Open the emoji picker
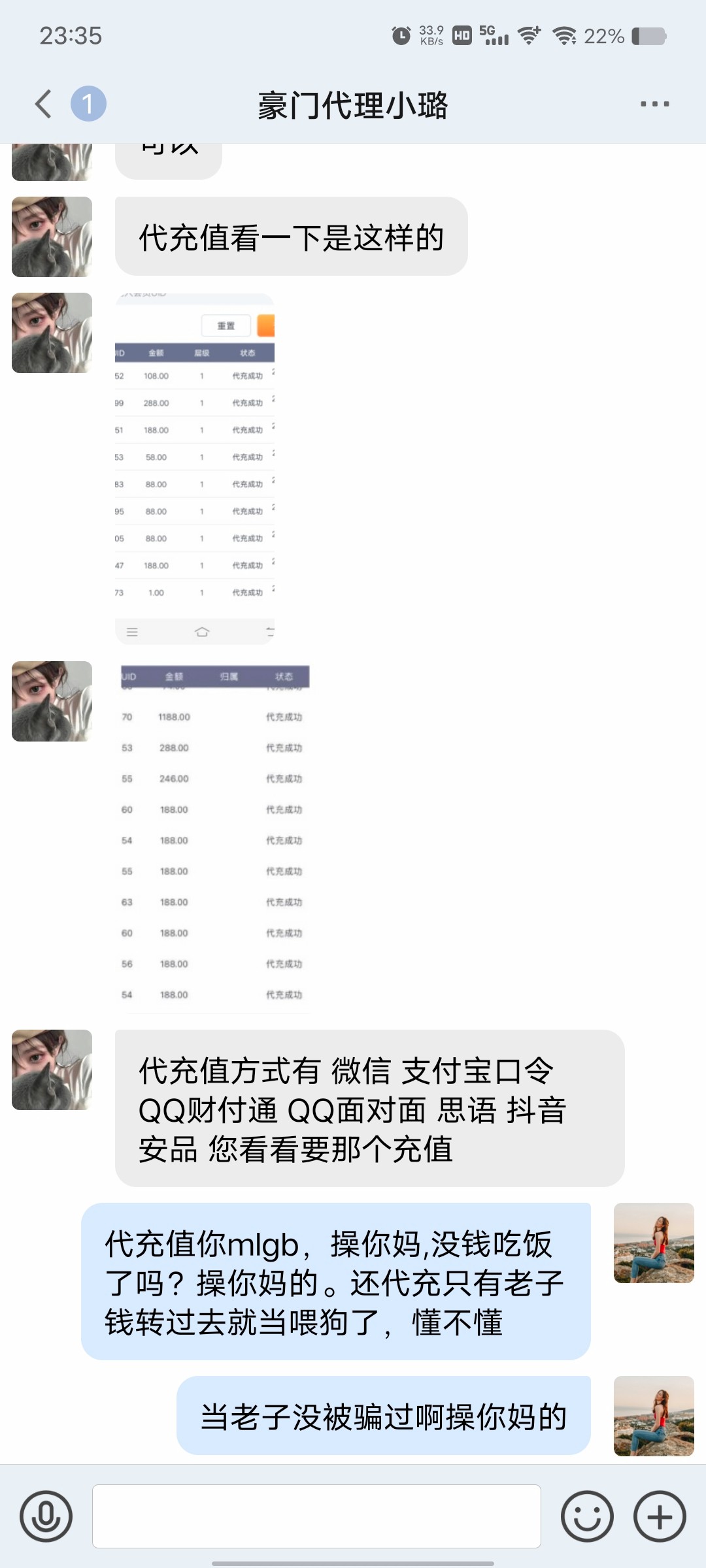The height and width of the screenshot is (1568, 706). click(x=587, y=1516)
